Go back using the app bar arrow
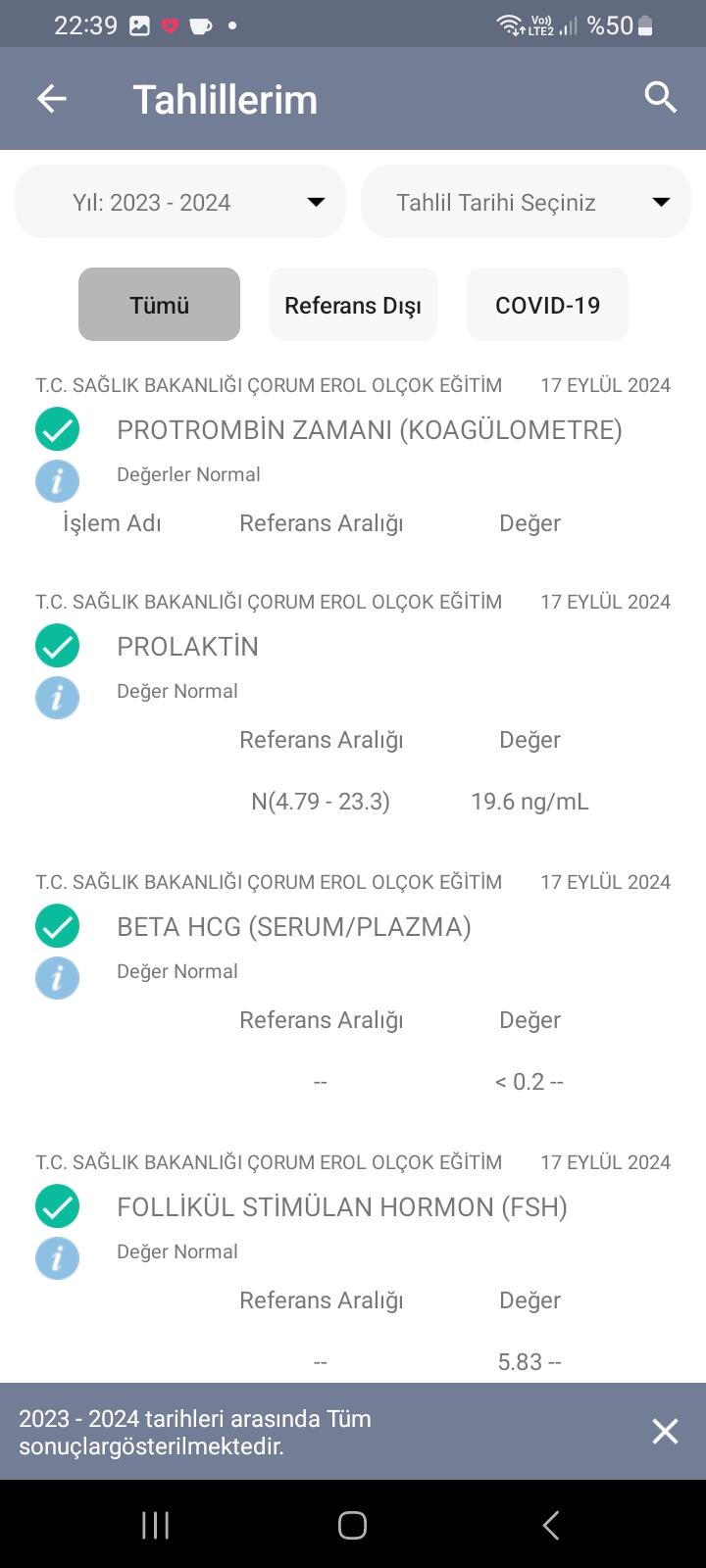This screenshot has height=1568, width=706. (x=52, y=98)
